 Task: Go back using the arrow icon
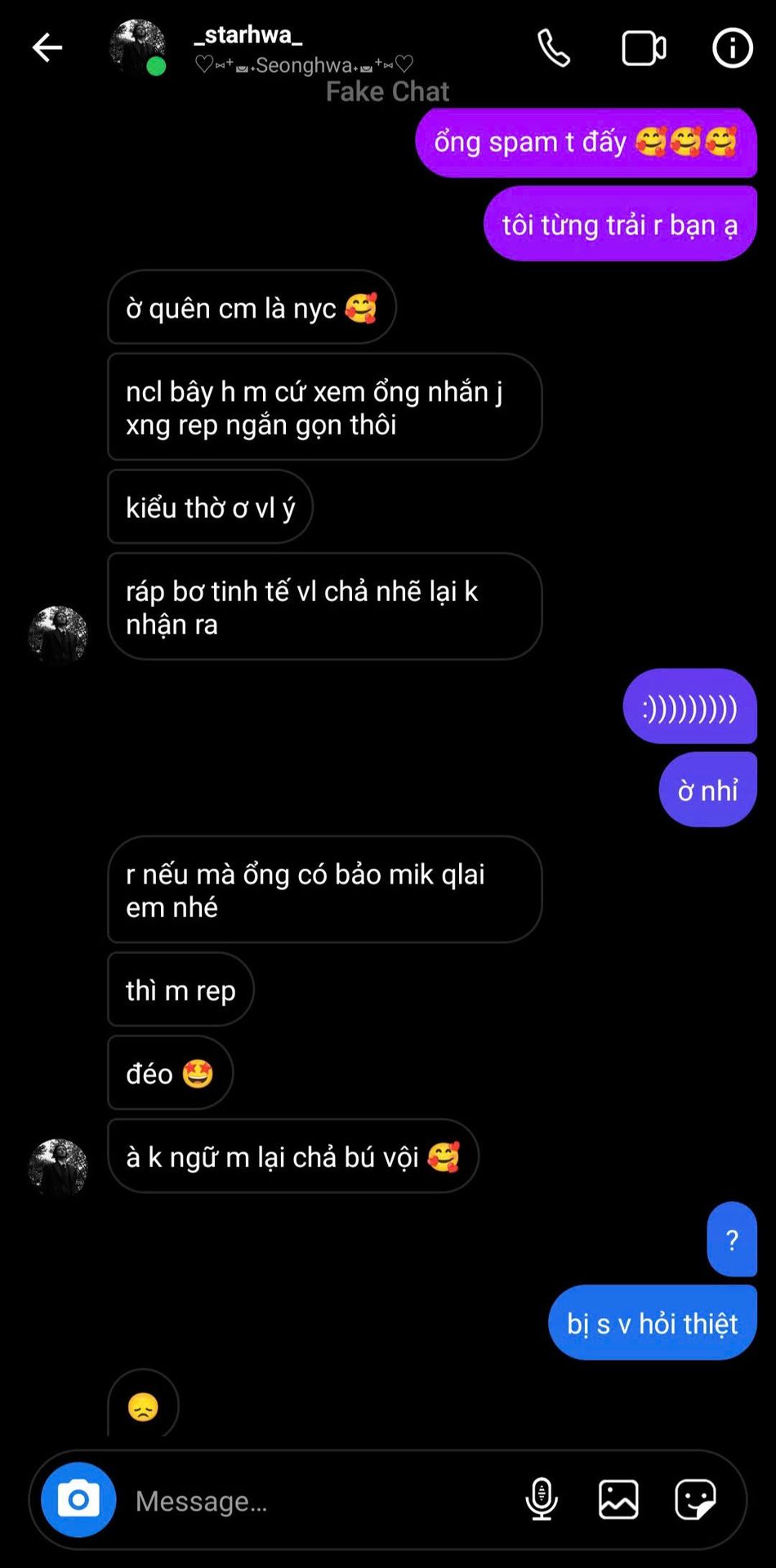[47, 48]
